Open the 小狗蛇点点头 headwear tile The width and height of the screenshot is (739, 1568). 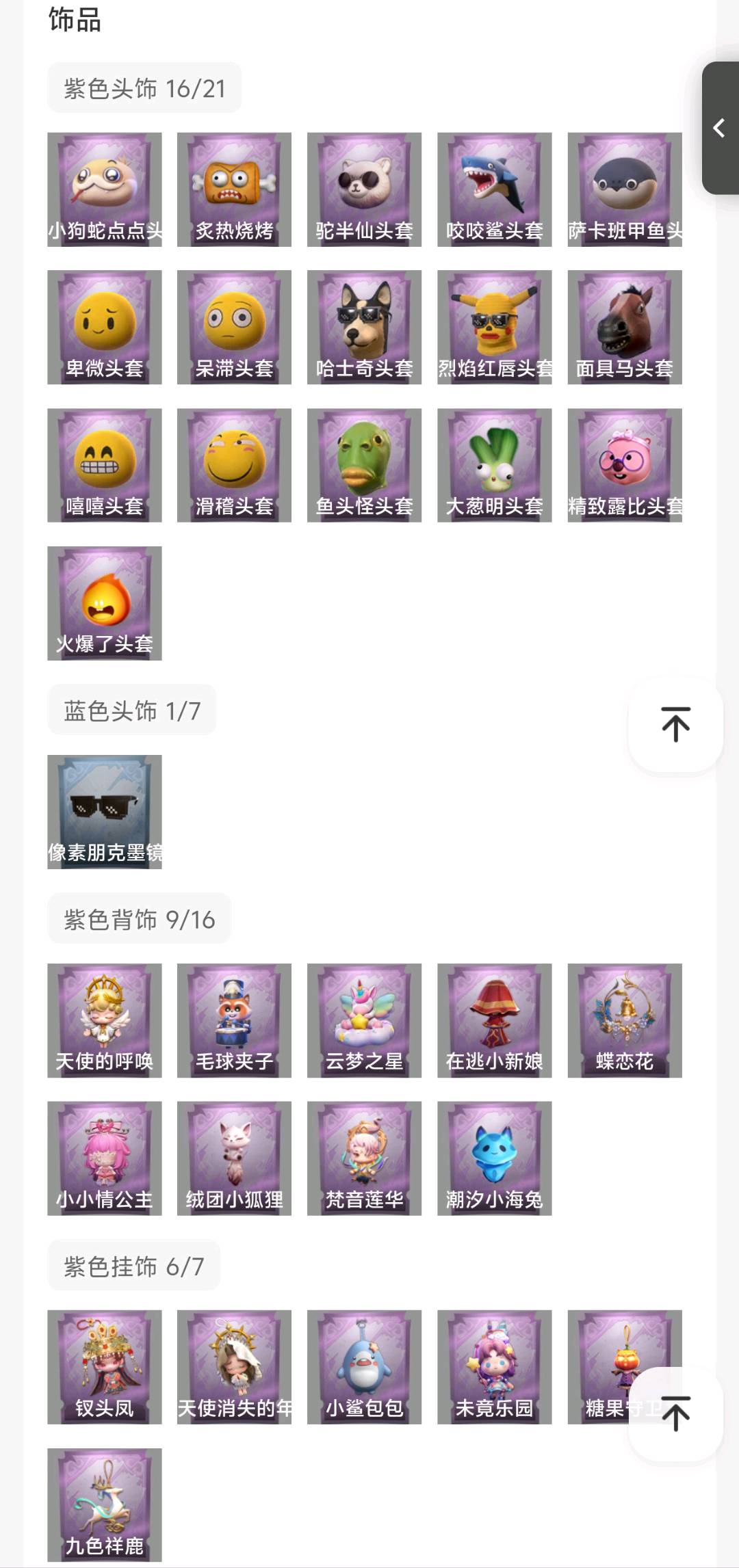click(x=105, y=189)
